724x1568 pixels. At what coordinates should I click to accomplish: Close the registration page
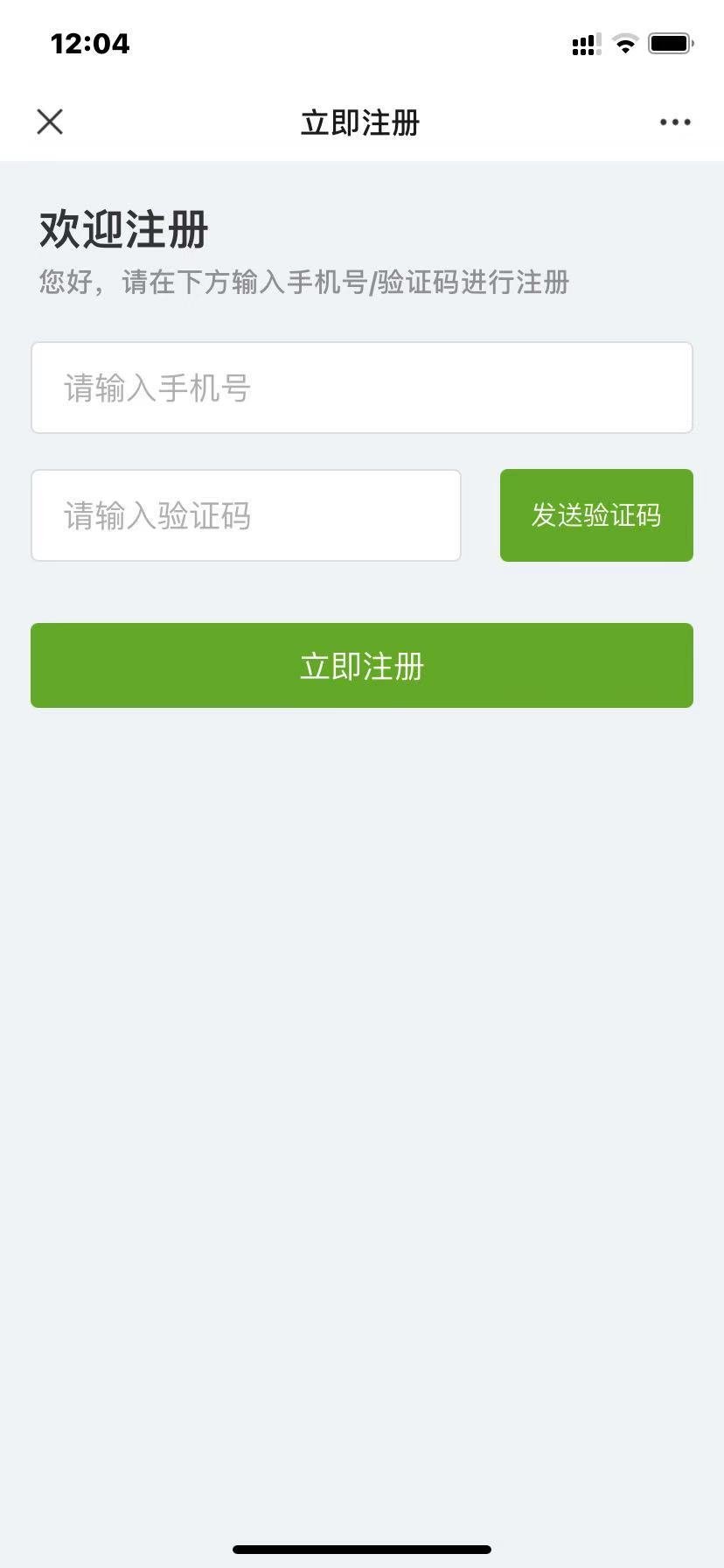[x=50, y=122]
